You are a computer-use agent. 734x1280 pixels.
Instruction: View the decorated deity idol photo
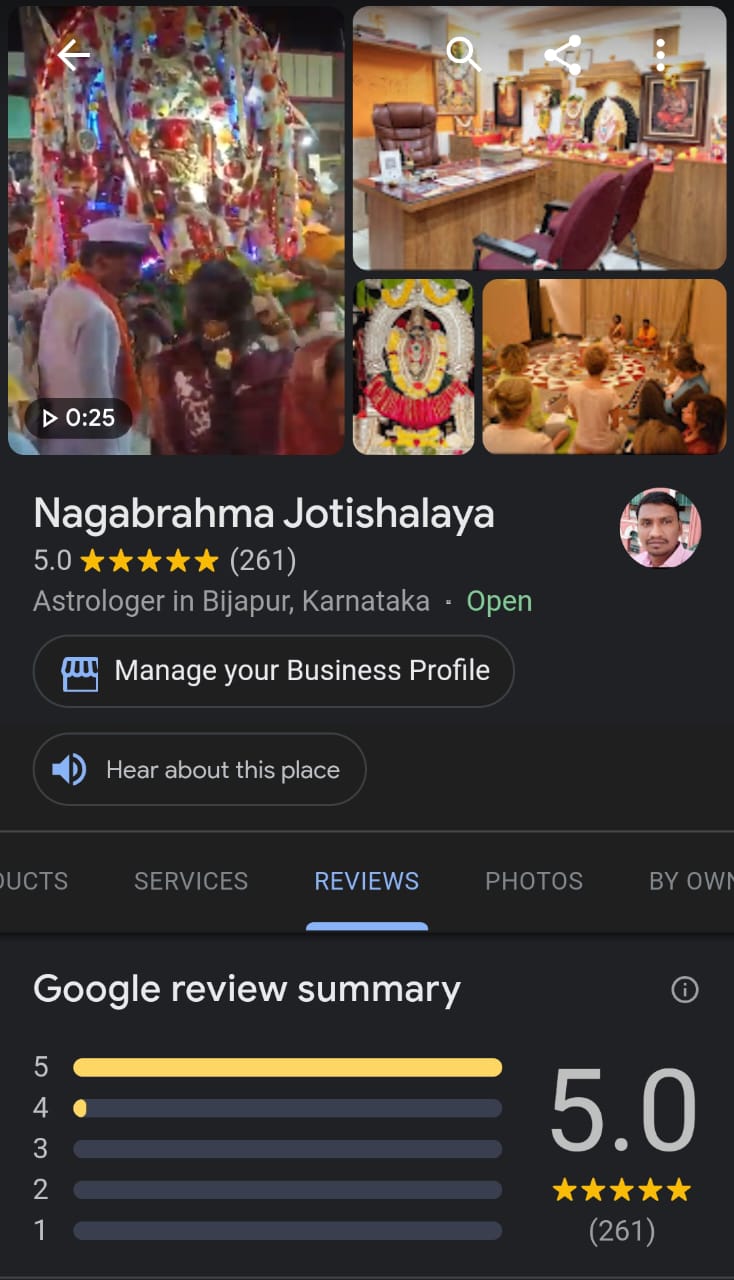click(414, 367)
